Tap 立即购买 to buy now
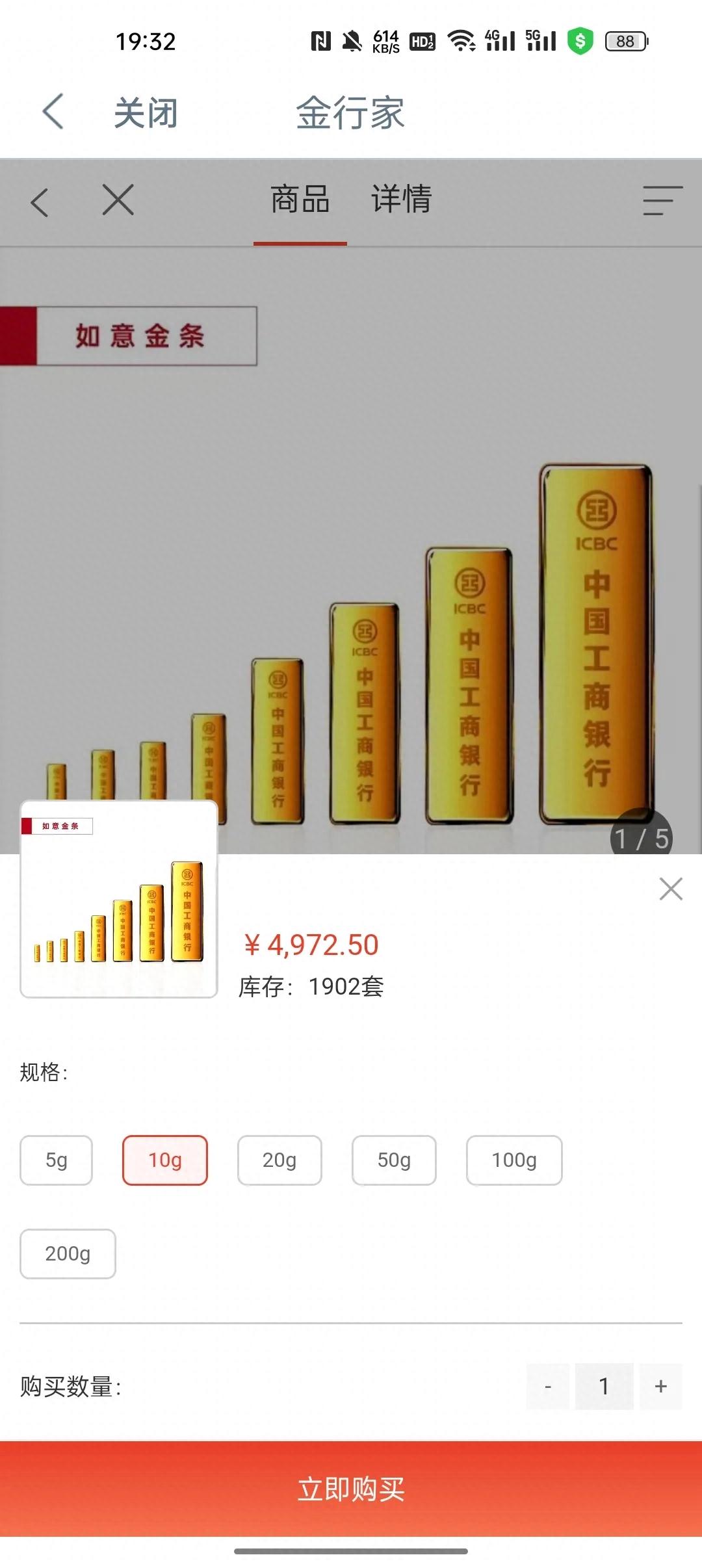This screenshot has width=702, height=1568. [x=351, y=1489]
